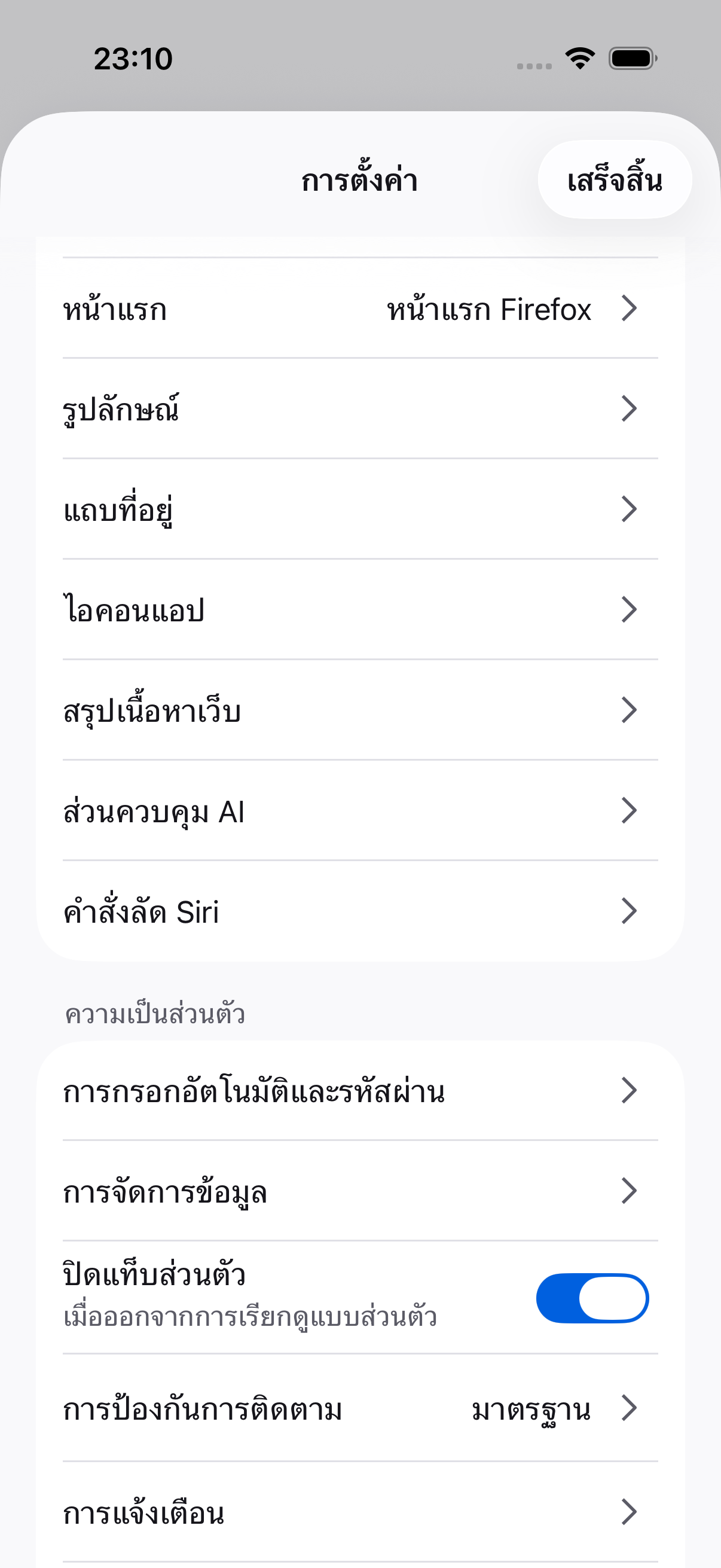Open การป้องกันการติดตาม tracking protection
721x1568 pixels.
(x=360, y=1408)
